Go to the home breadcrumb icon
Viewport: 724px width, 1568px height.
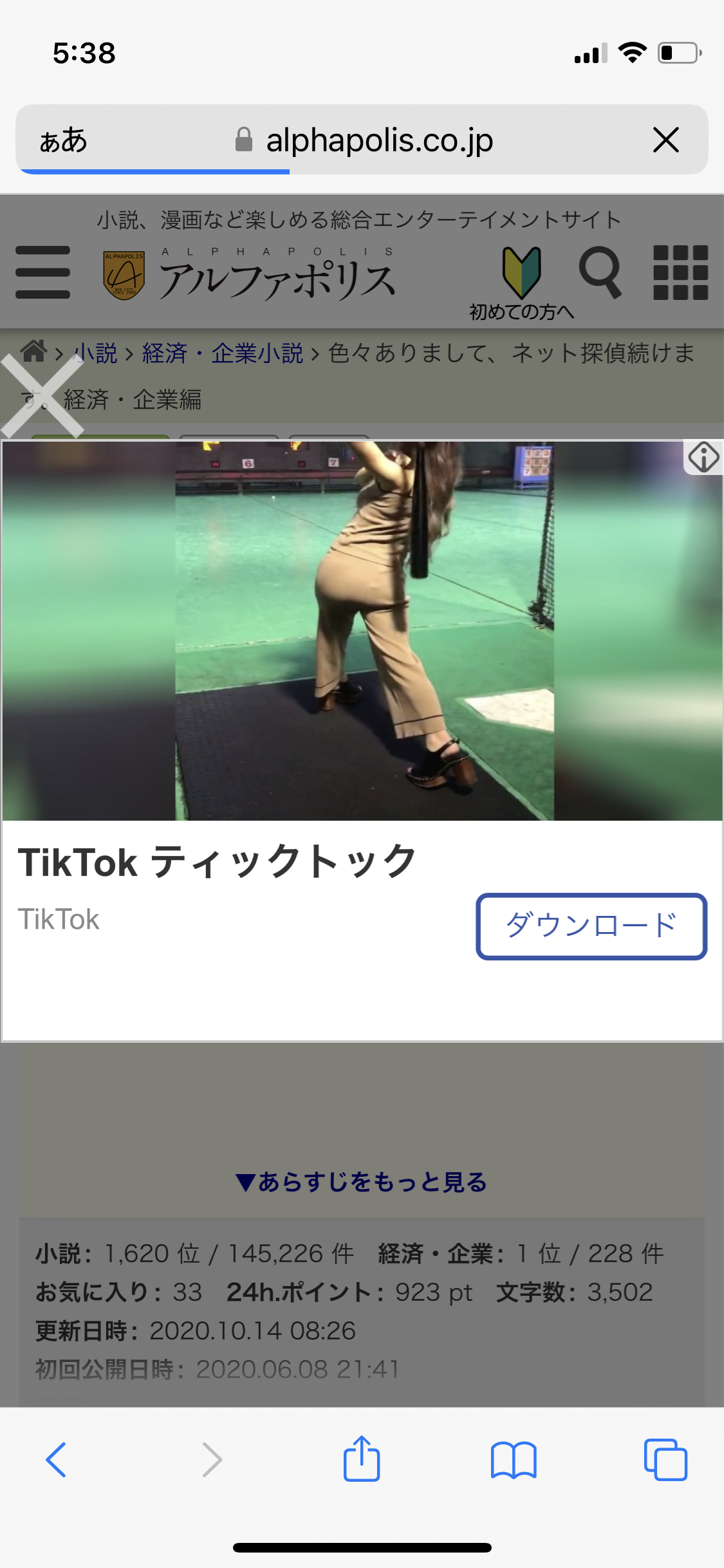[33, 351]
